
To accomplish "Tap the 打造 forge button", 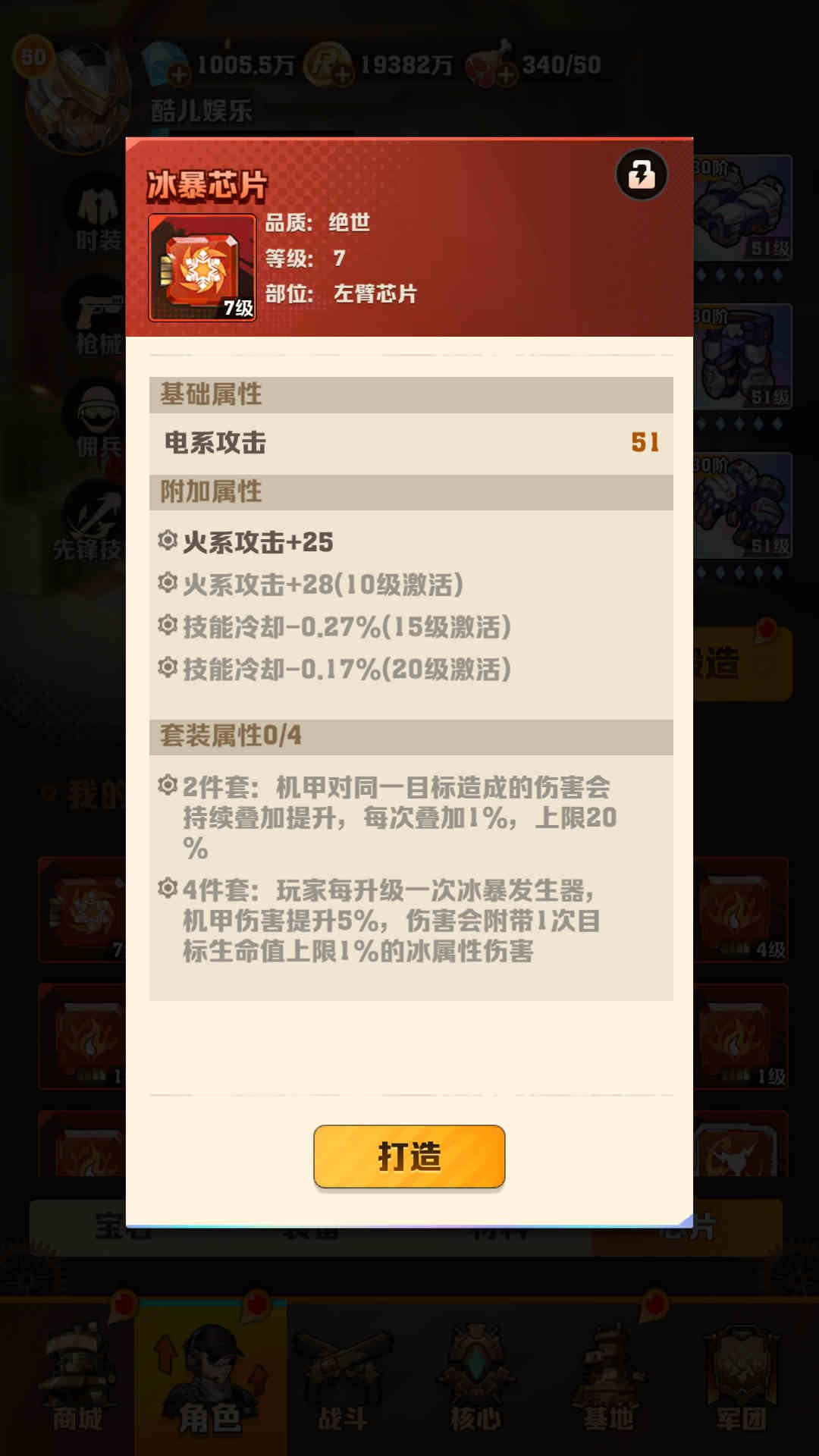I will (x=409, y=1156).
